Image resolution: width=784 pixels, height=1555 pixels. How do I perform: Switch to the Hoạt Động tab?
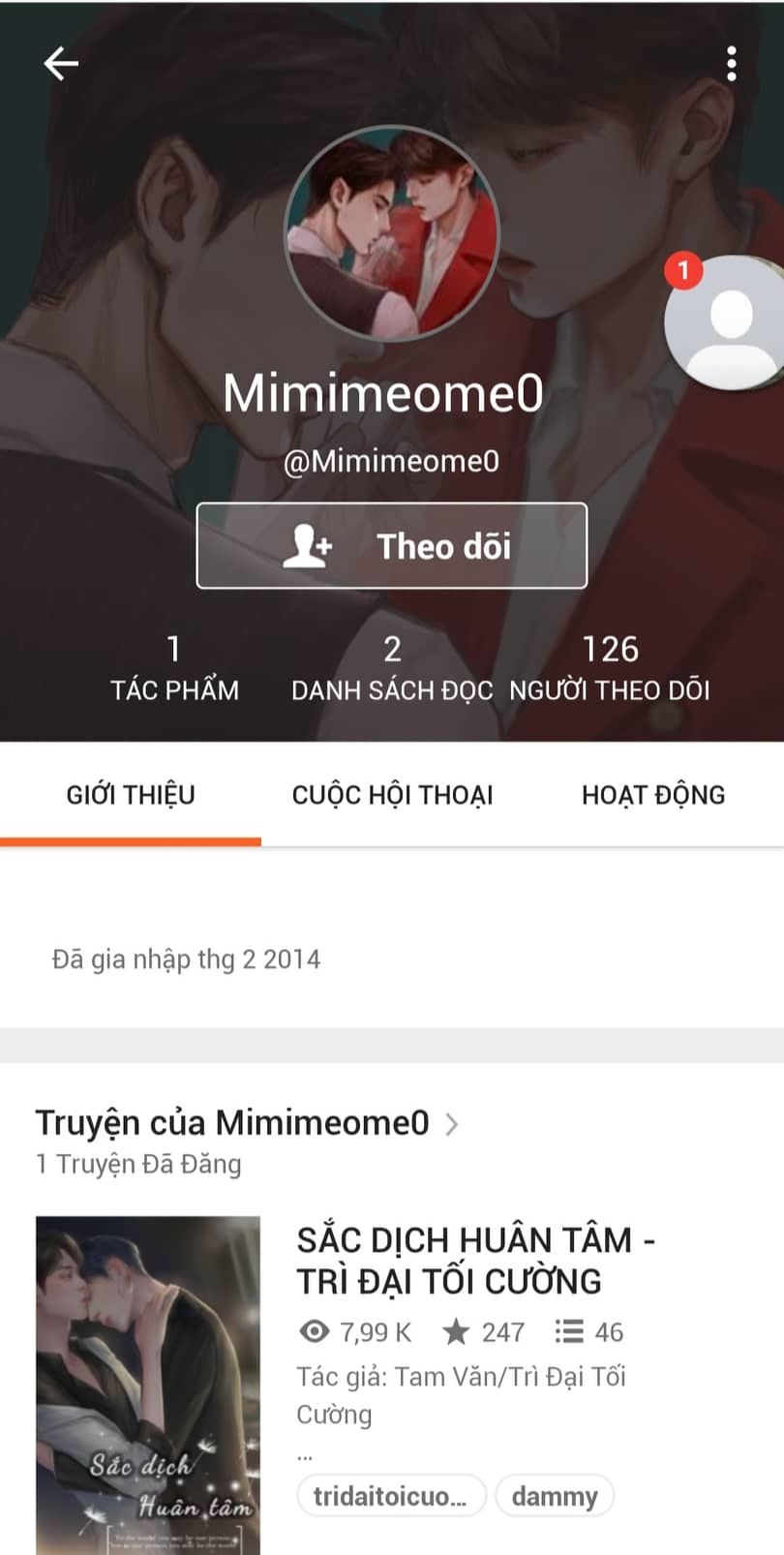pyautogui.click(x=653, y=795)
